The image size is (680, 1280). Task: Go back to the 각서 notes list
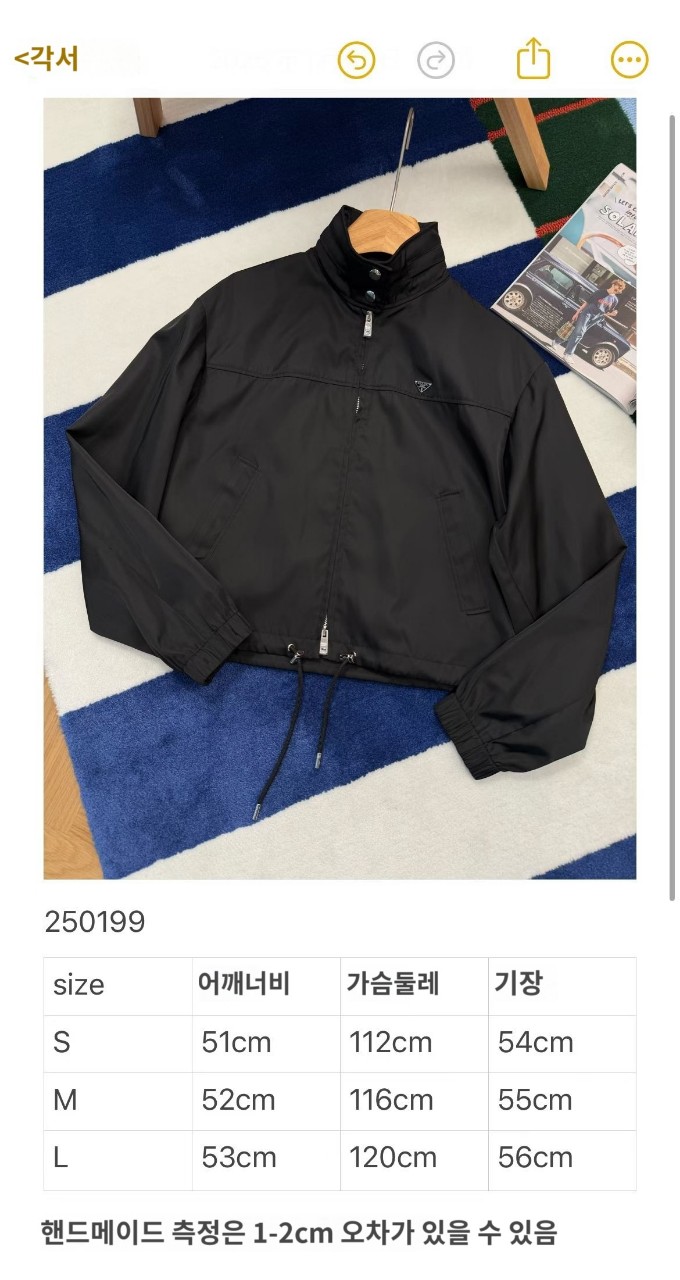click(46, 60)
